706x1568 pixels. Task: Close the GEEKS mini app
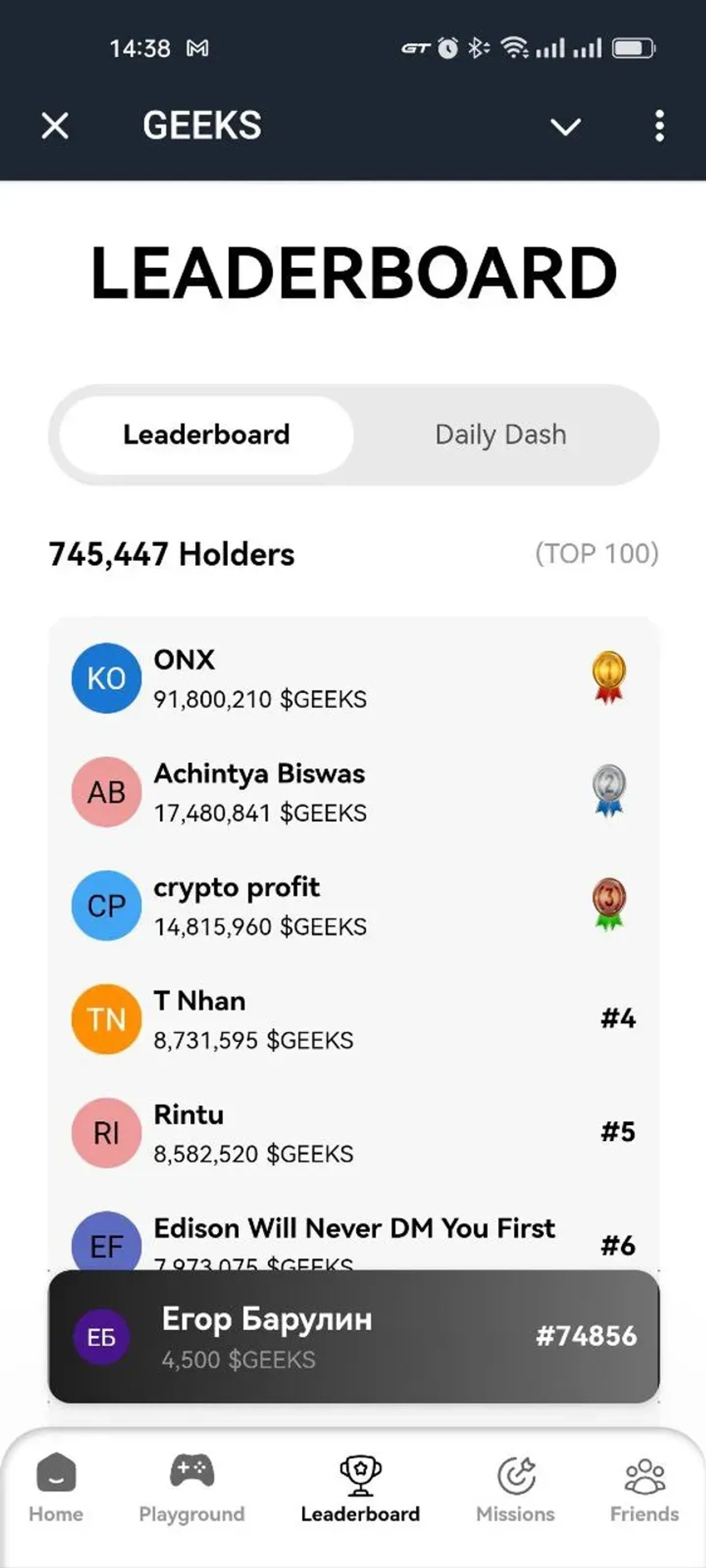[x=53, y=125]
